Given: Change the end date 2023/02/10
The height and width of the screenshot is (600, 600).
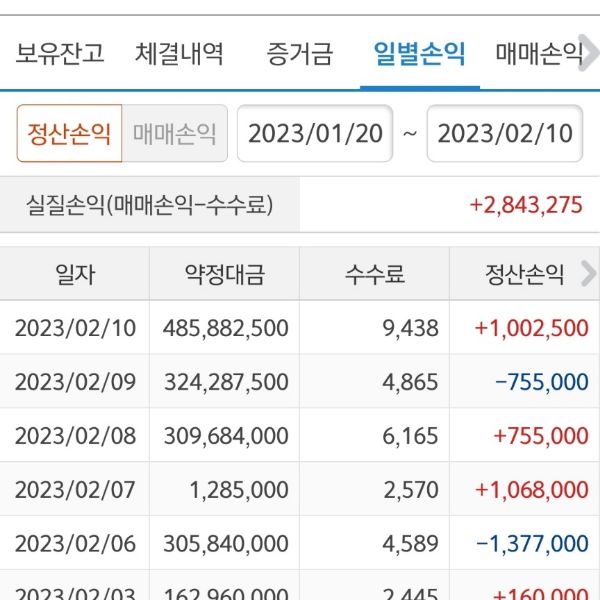Looking at the screenshot, I should point(505,133).
